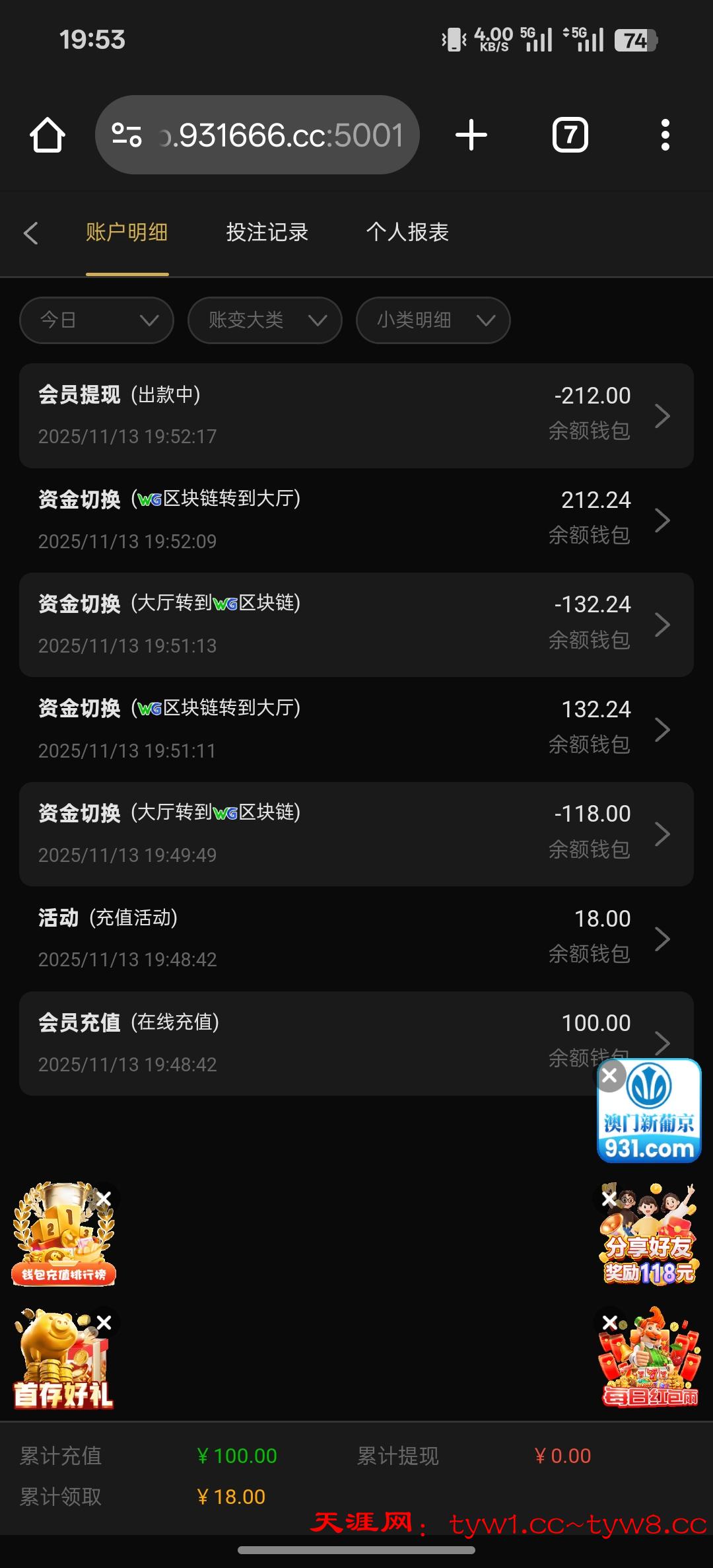
Task: Go back using the top-left arrow
Action: pos(30,233)
